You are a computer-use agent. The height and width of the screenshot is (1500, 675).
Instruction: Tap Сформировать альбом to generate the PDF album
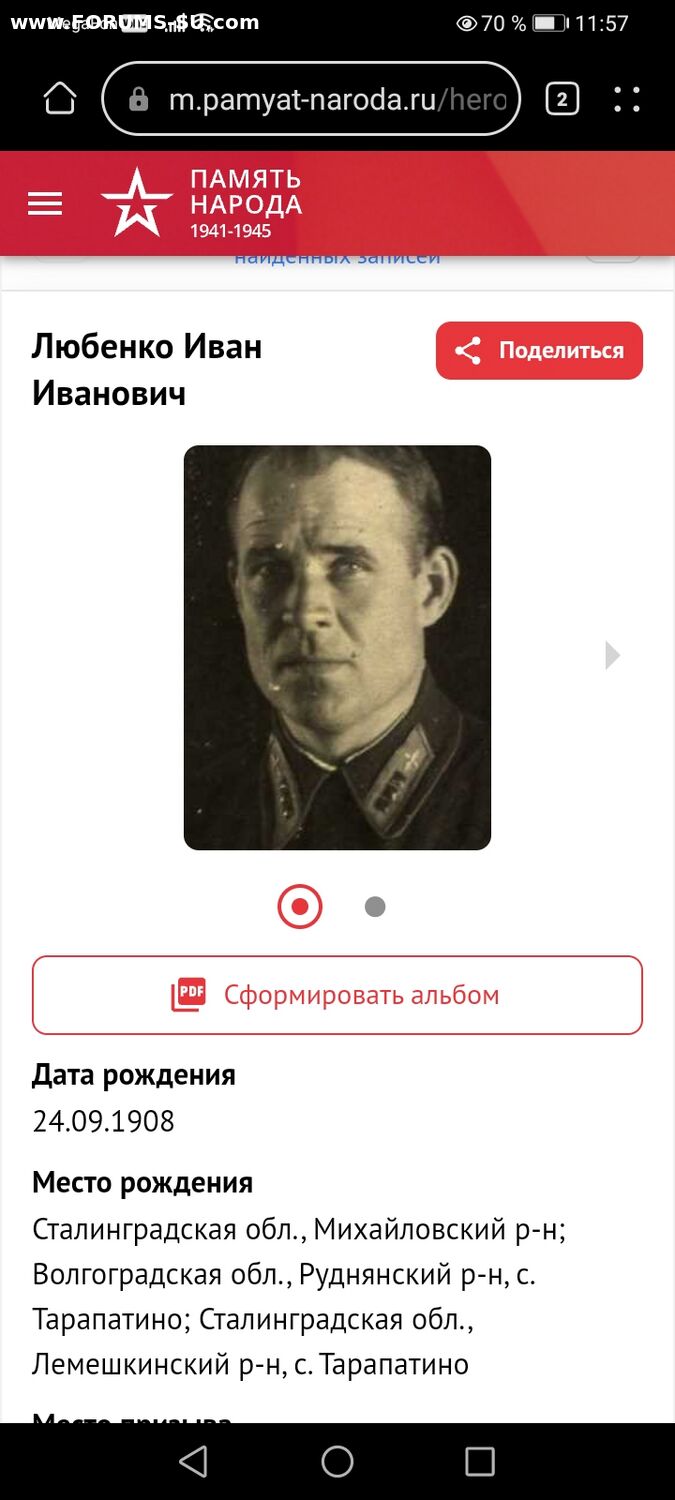337,995
